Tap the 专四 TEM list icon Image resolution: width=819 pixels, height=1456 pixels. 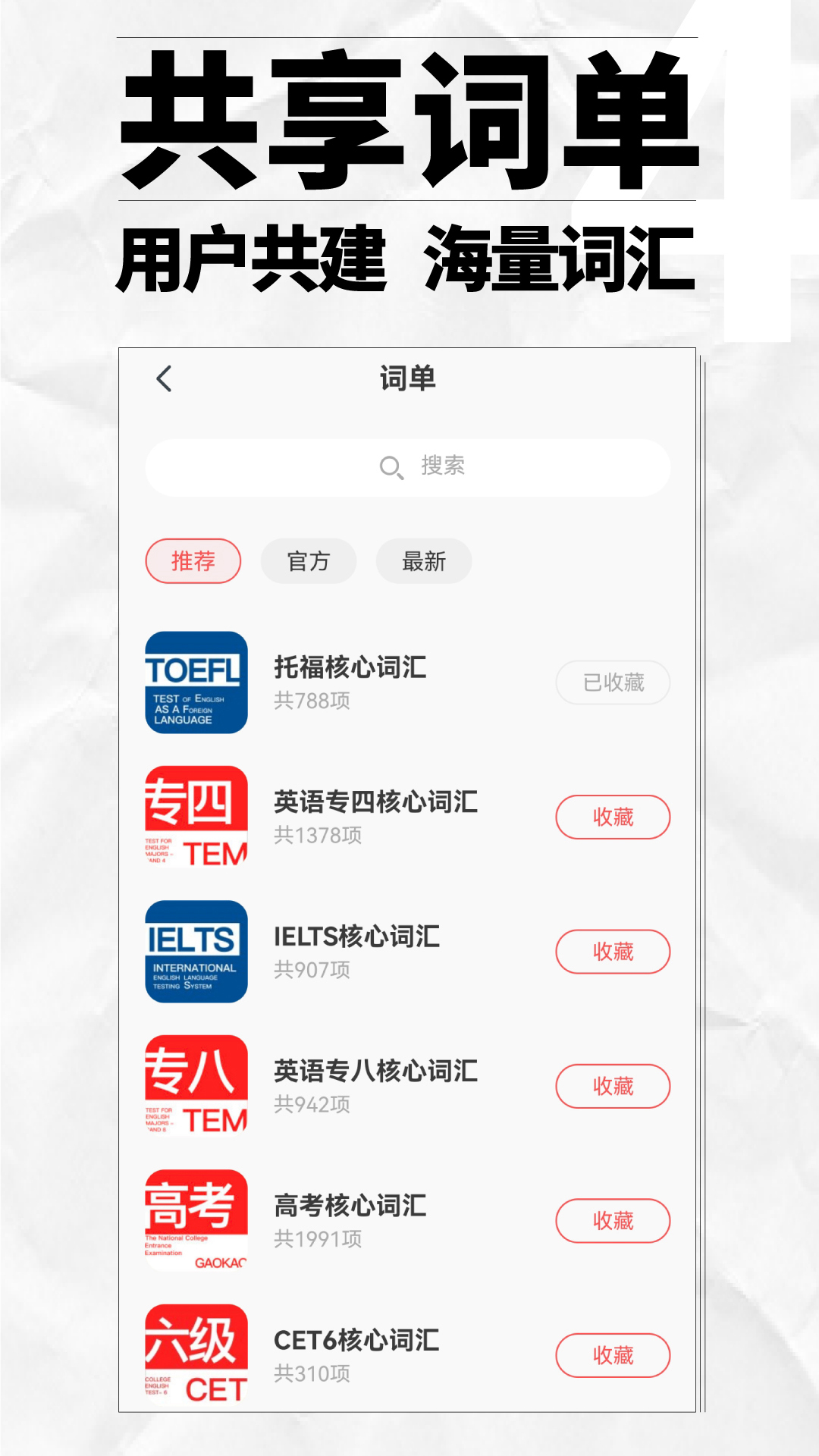coord(195,817)
